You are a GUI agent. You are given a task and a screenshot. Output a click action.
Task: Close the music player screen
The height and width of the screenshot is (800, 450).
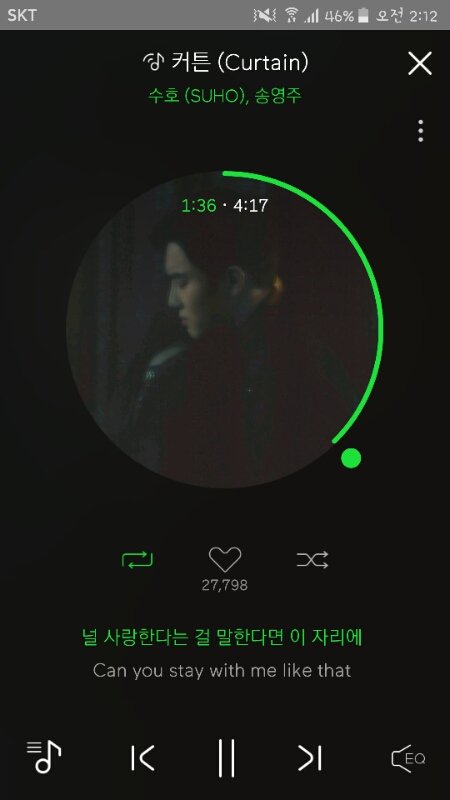[419, 63]
